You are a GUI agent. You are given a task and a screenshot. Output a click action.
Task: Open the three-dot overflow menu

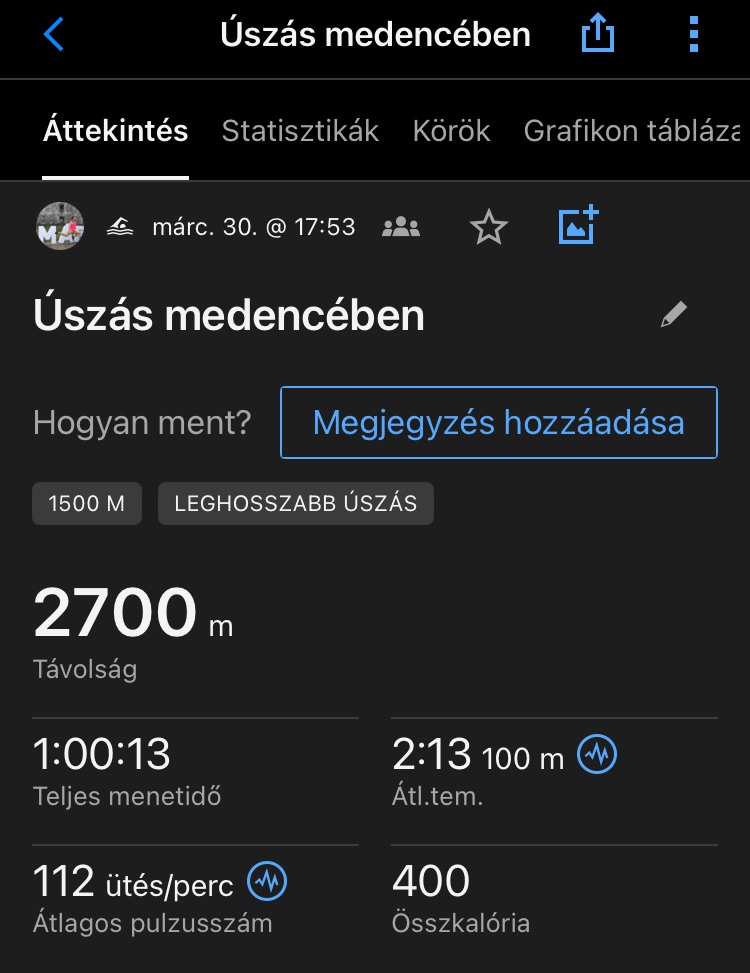pos(694,36)
